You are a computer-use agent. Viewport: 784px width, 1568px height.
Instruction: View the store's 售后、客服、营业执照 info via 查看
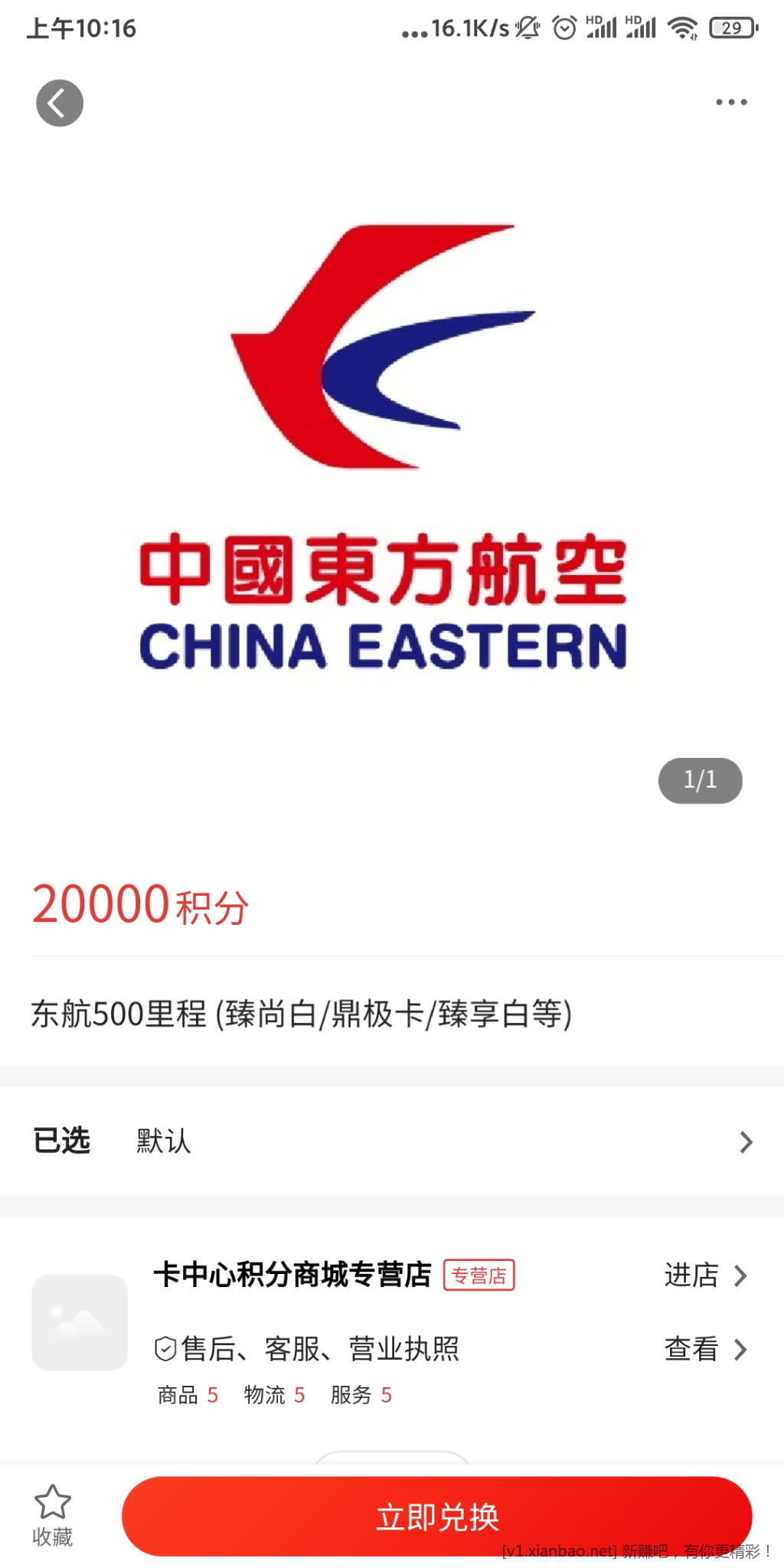coord(704,1349)
